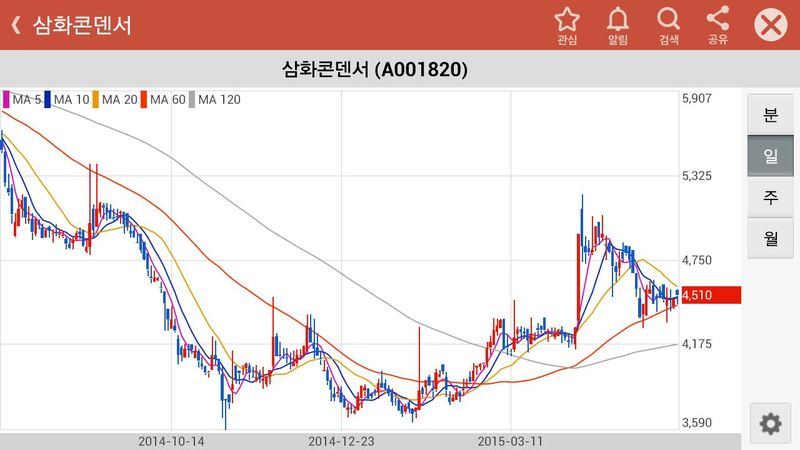Add stock to favorites (관심)
The width and height of the screenshot is (800, 450).
(567, 25)
